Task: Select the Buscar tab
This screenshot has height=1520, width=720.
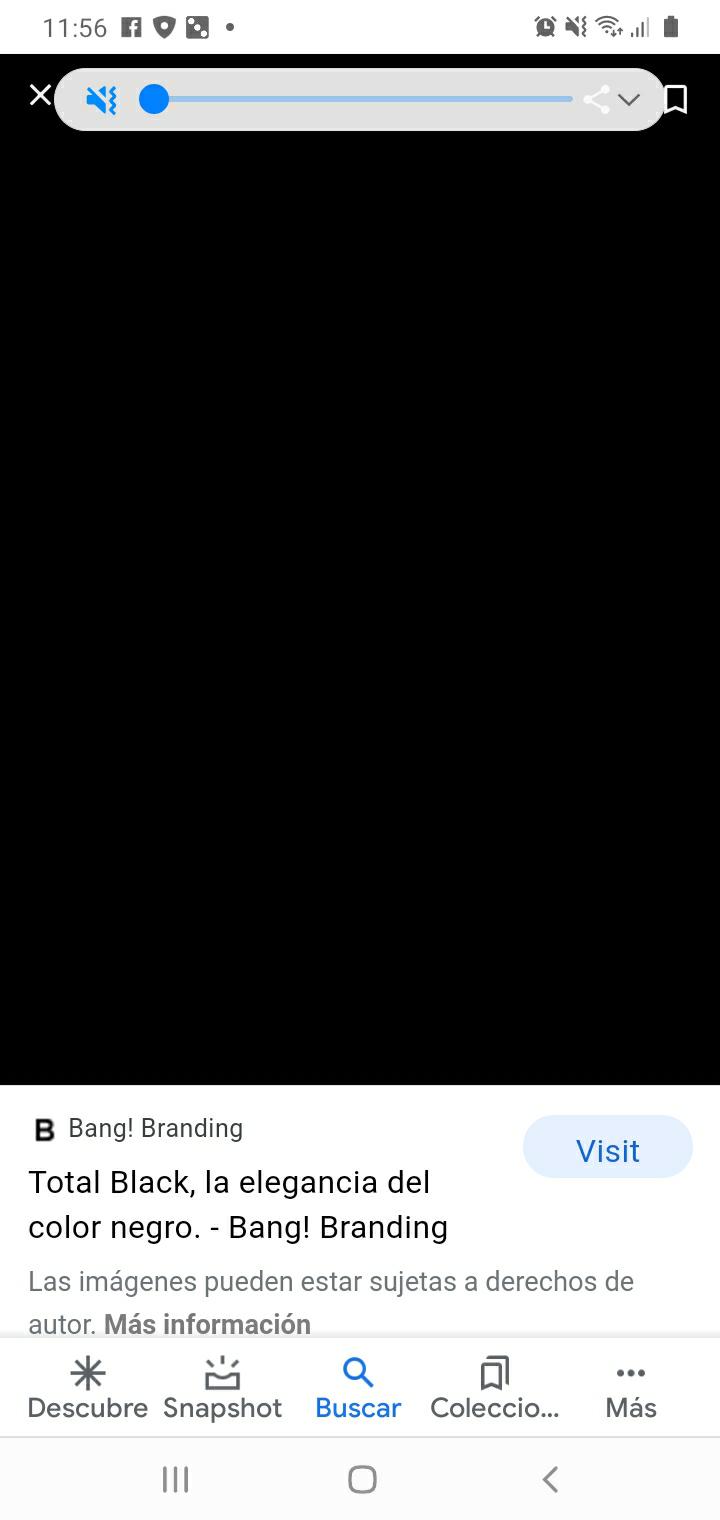Action: pyautogui.click(x=358, y=1388)
